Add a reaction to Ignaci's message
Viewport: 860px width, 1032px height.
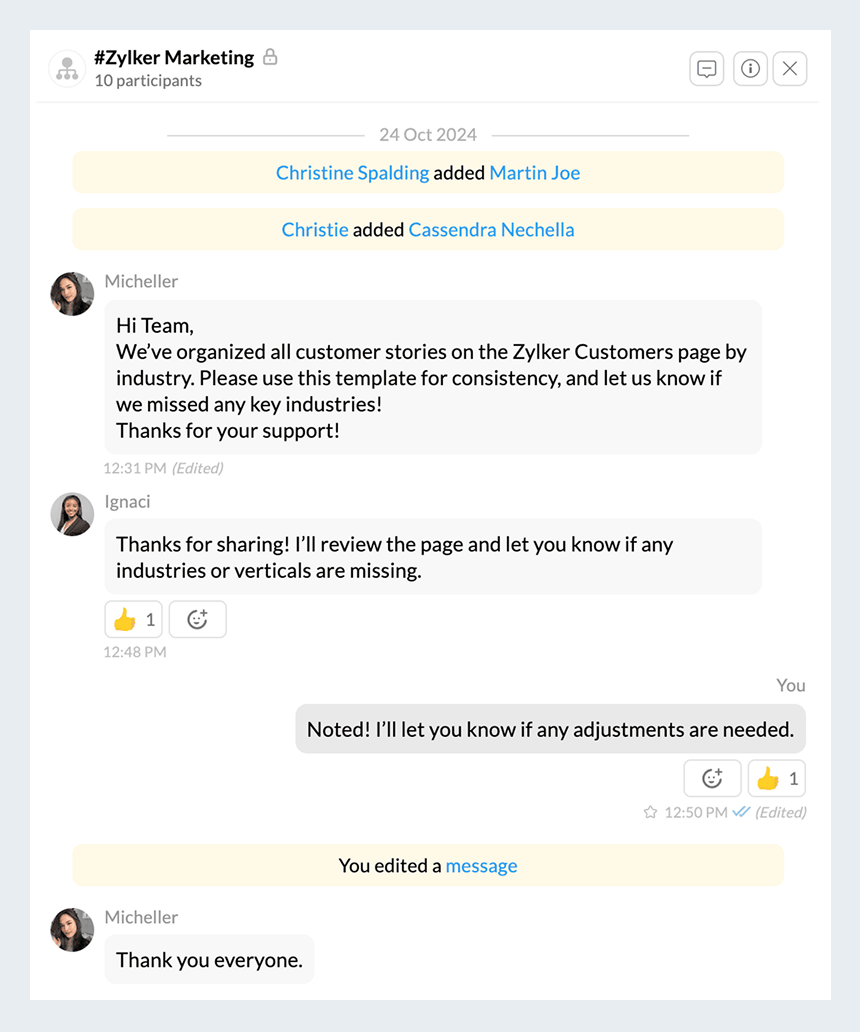click(197, 620)
